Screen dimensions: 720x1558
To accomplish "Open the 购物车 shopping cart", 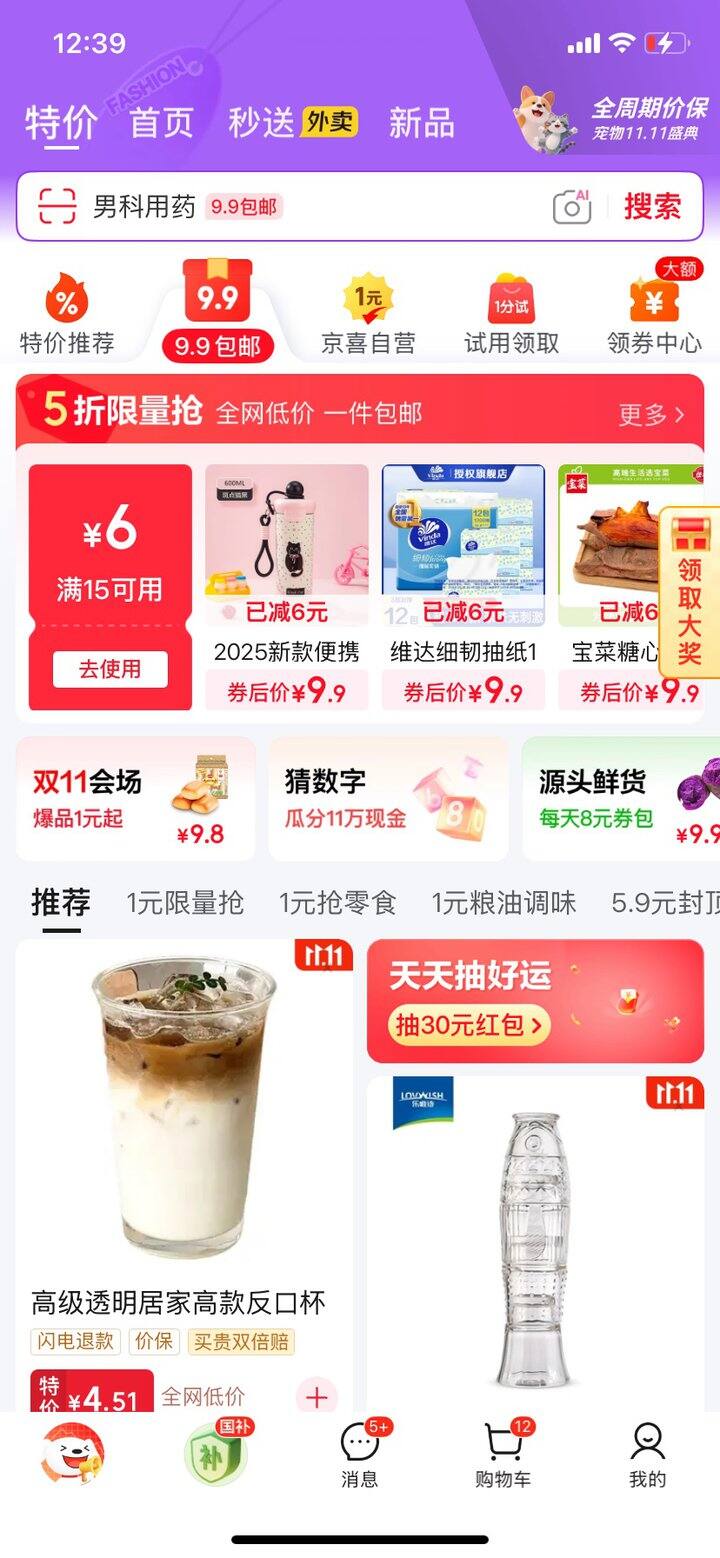I will click(503, 1455).
